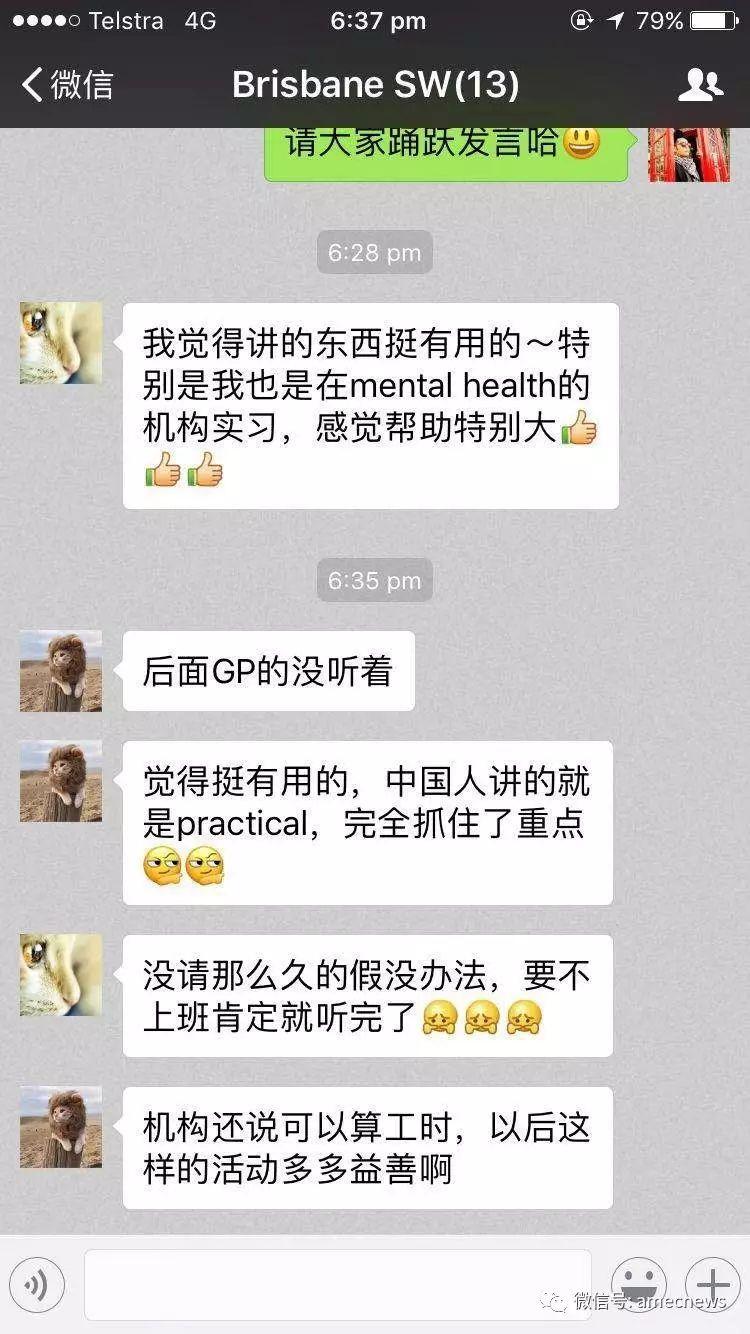This screenshot has height=1334, width=750.
Task: Open cat avatar beside '没请那么久的假没办法'
Action: [x=61, y=975]
